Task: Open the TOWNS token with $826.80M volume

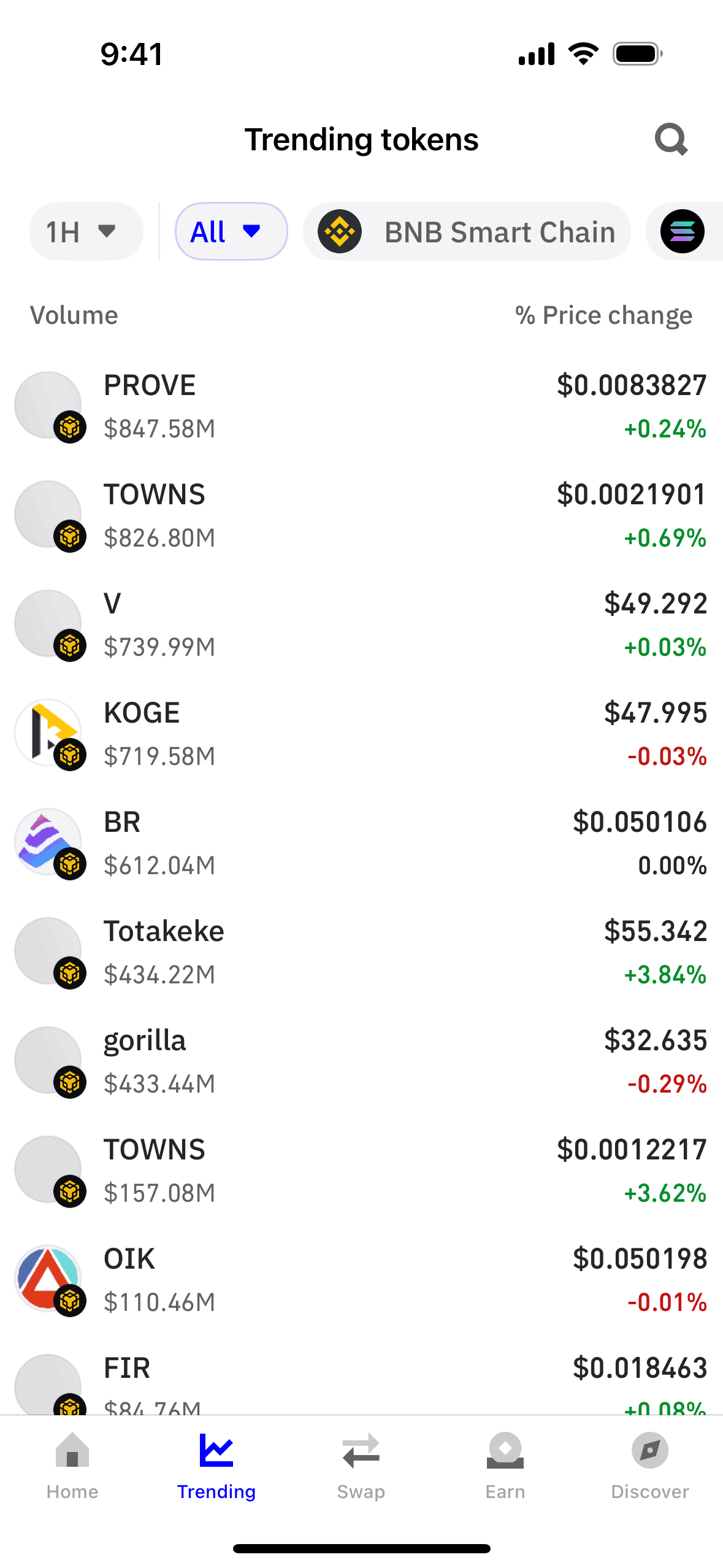Action: point(361,515)
